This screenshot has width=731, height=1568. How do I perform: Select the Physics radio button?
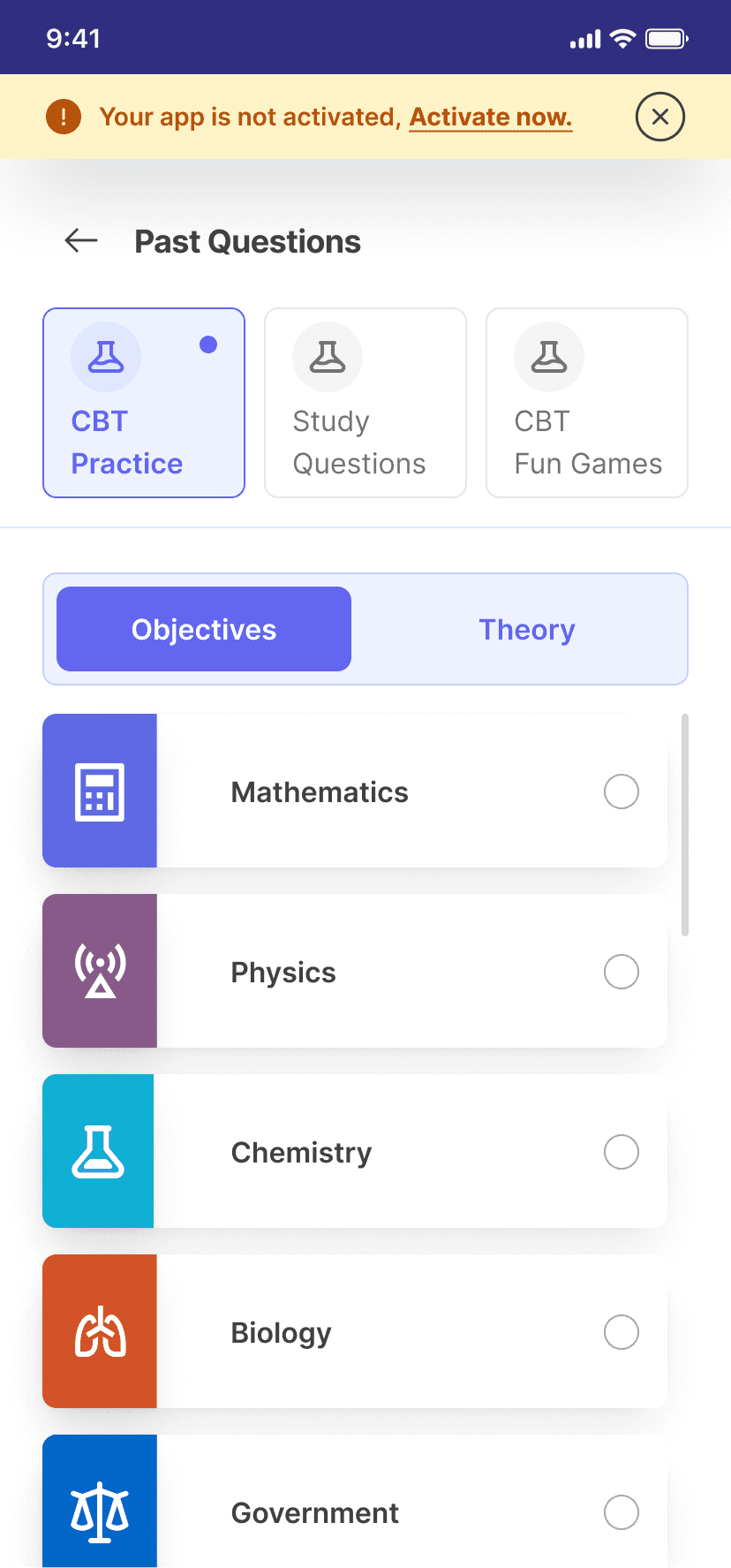(x=622, y=971)
